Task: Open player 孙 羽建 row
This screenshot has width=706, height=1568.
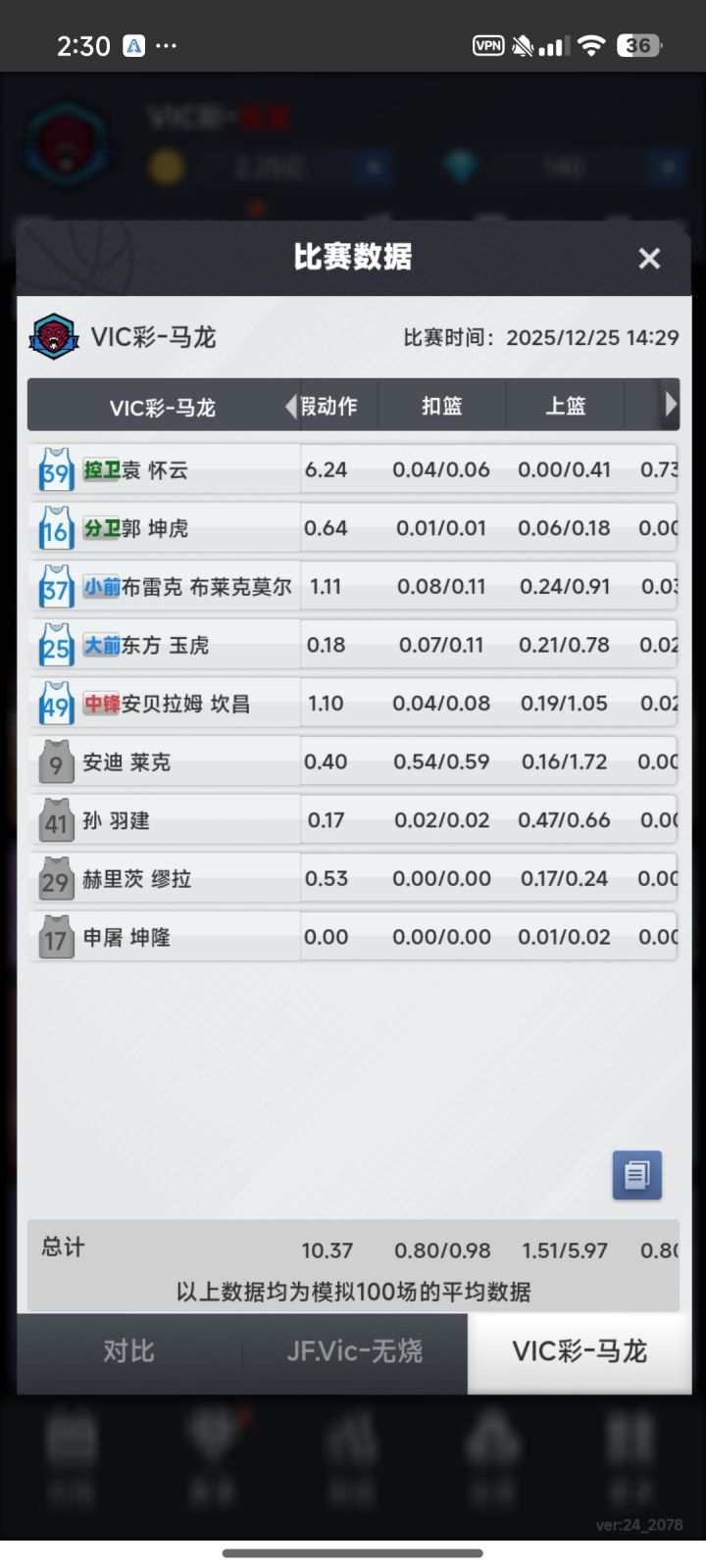Action: [353, 820]
